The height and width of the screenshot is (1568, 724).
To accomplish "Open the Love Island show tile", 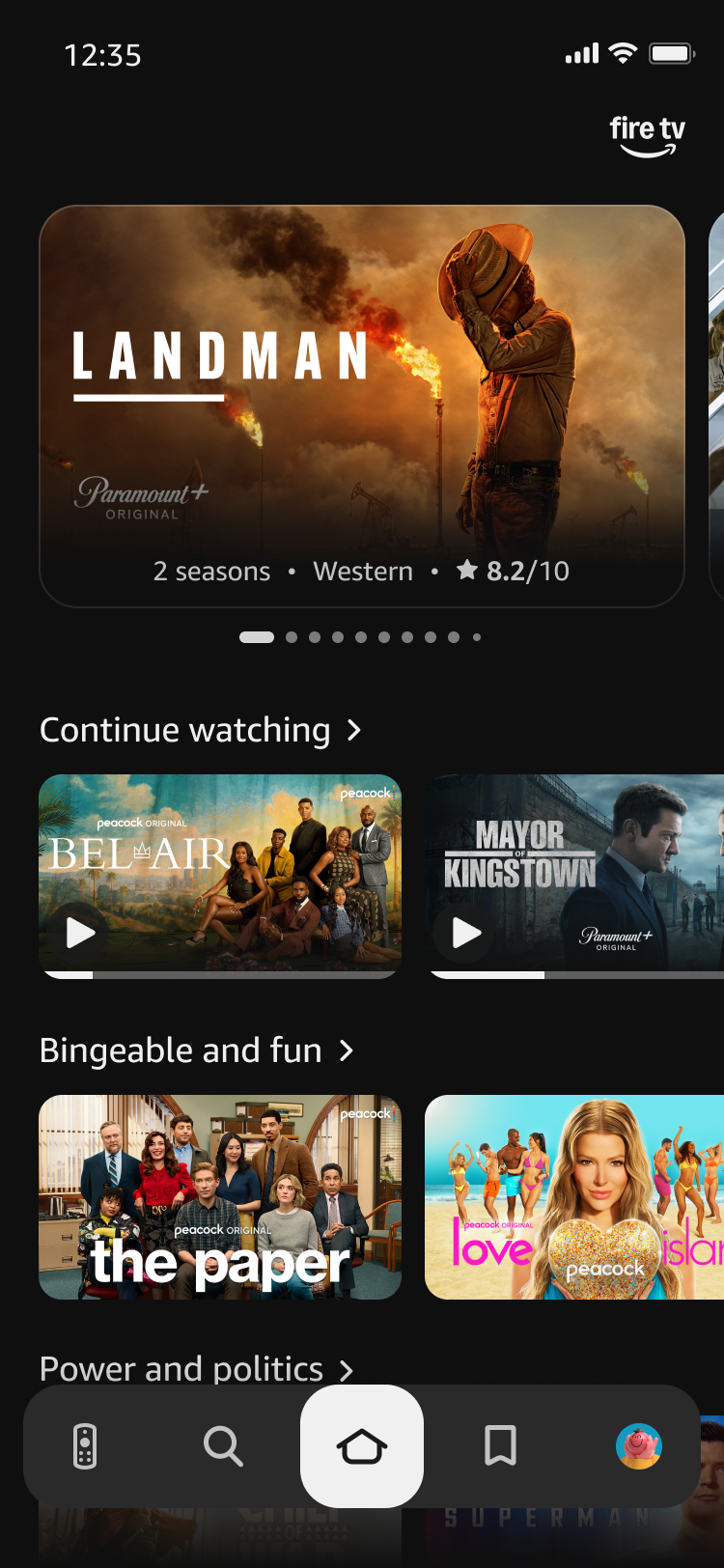I will (x=574, y=1197).
